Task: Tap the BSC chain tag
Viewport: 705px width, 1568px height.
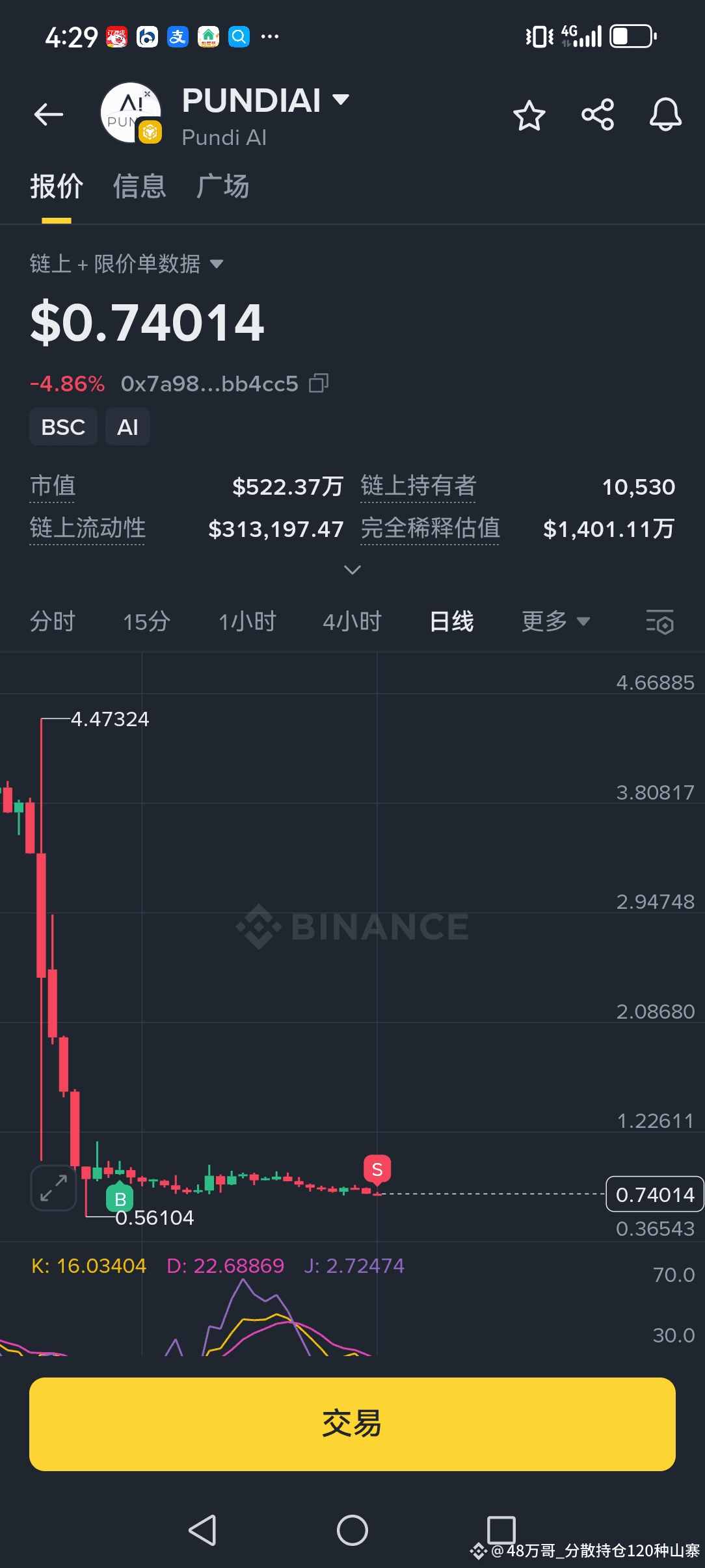Action: click(63, 427)
